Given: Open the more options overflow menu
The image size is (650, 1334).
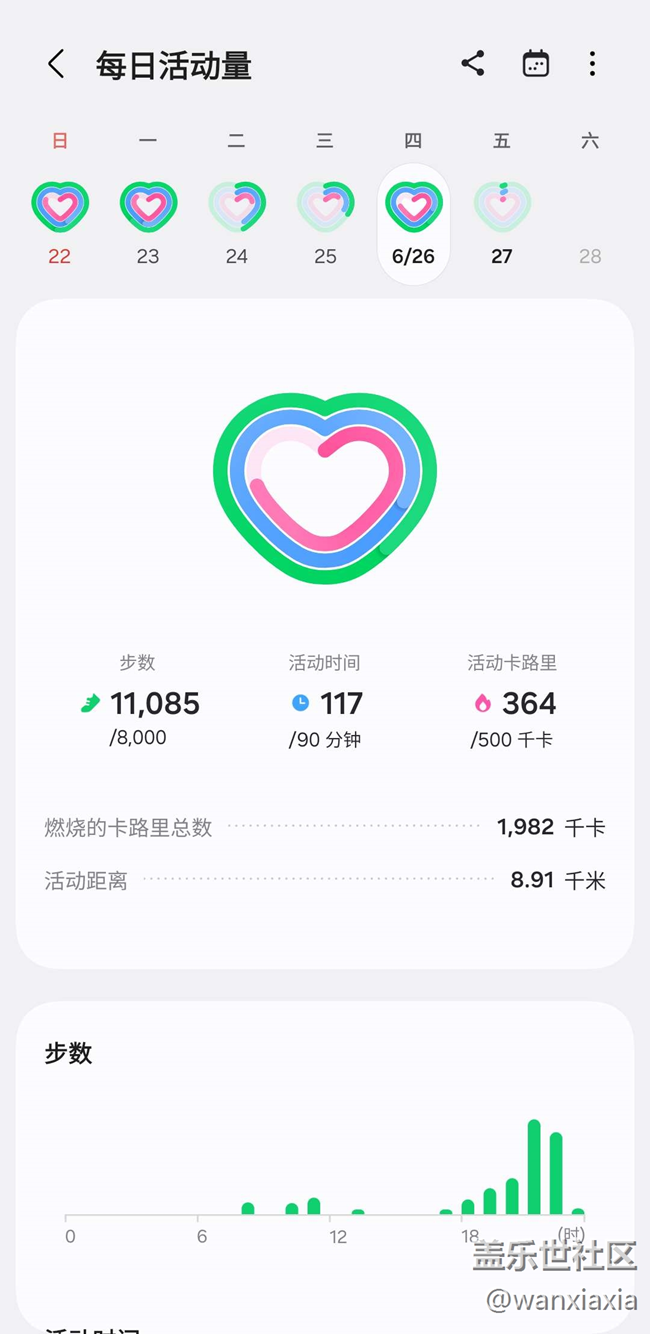Looking at the screenshot, I should (x=592, y=64).
